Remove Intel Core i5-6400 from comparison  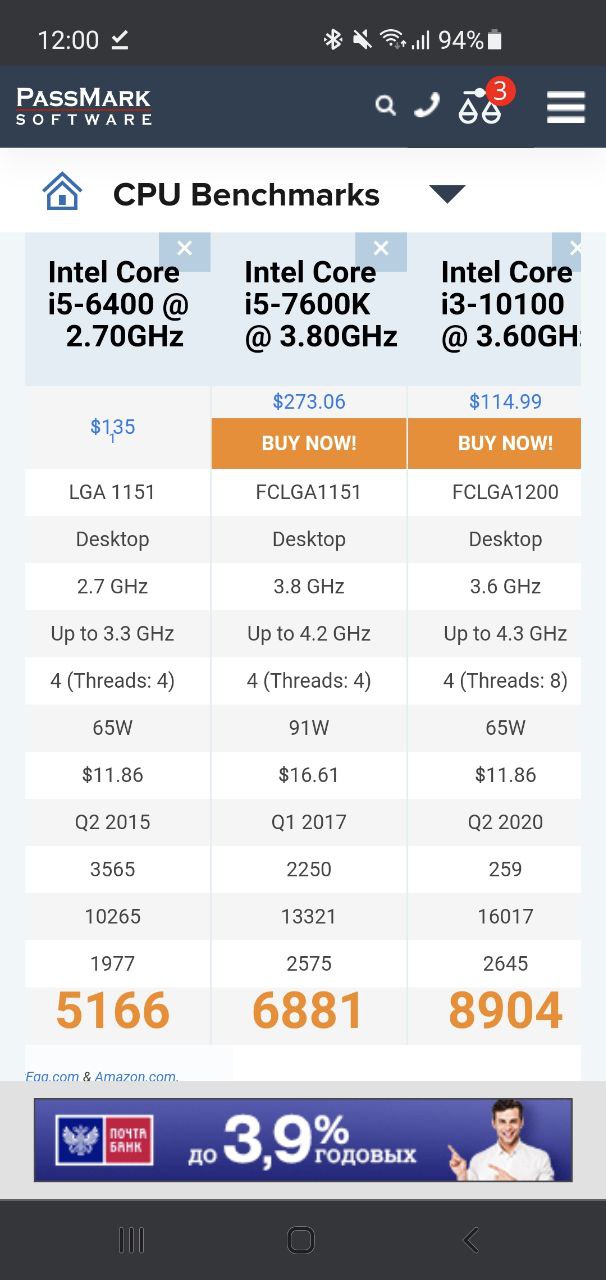[184, 249]
